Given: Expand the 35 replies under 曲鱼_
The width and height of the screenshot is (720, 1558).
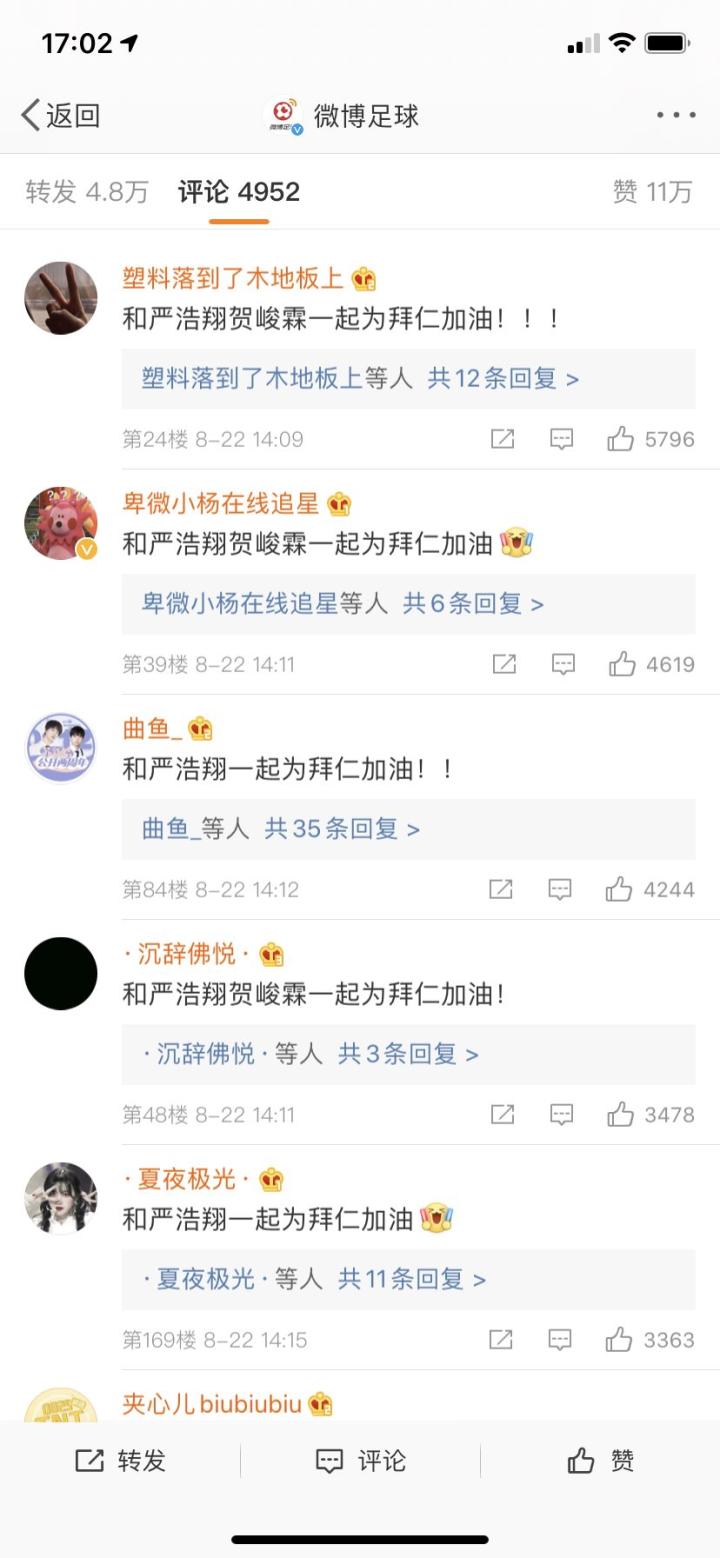Looking at the screenshot, I should point(341,829).
